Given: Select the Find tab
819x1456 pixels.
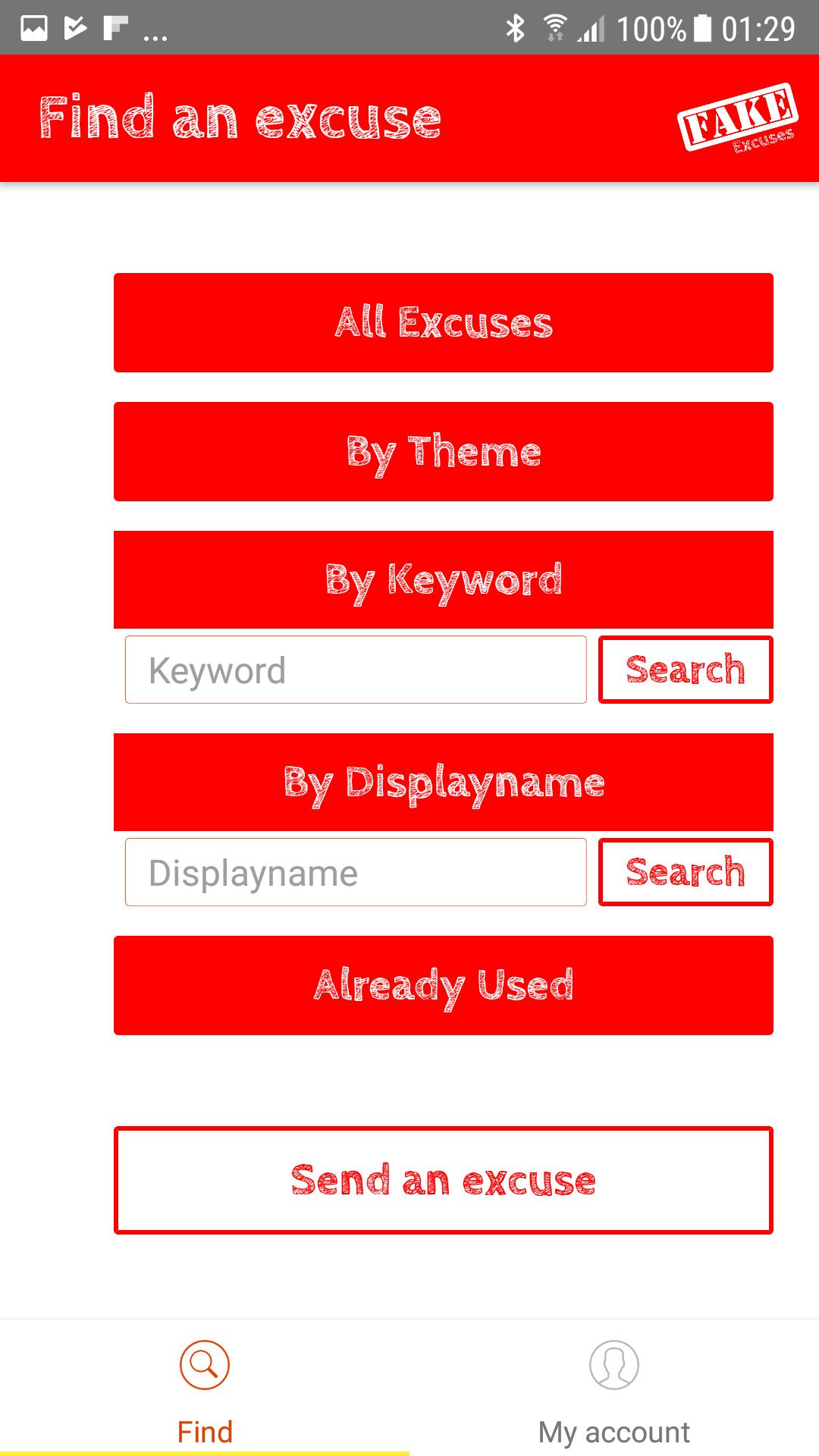Looking at the screenshot, I should click(x=205, y=1388).
